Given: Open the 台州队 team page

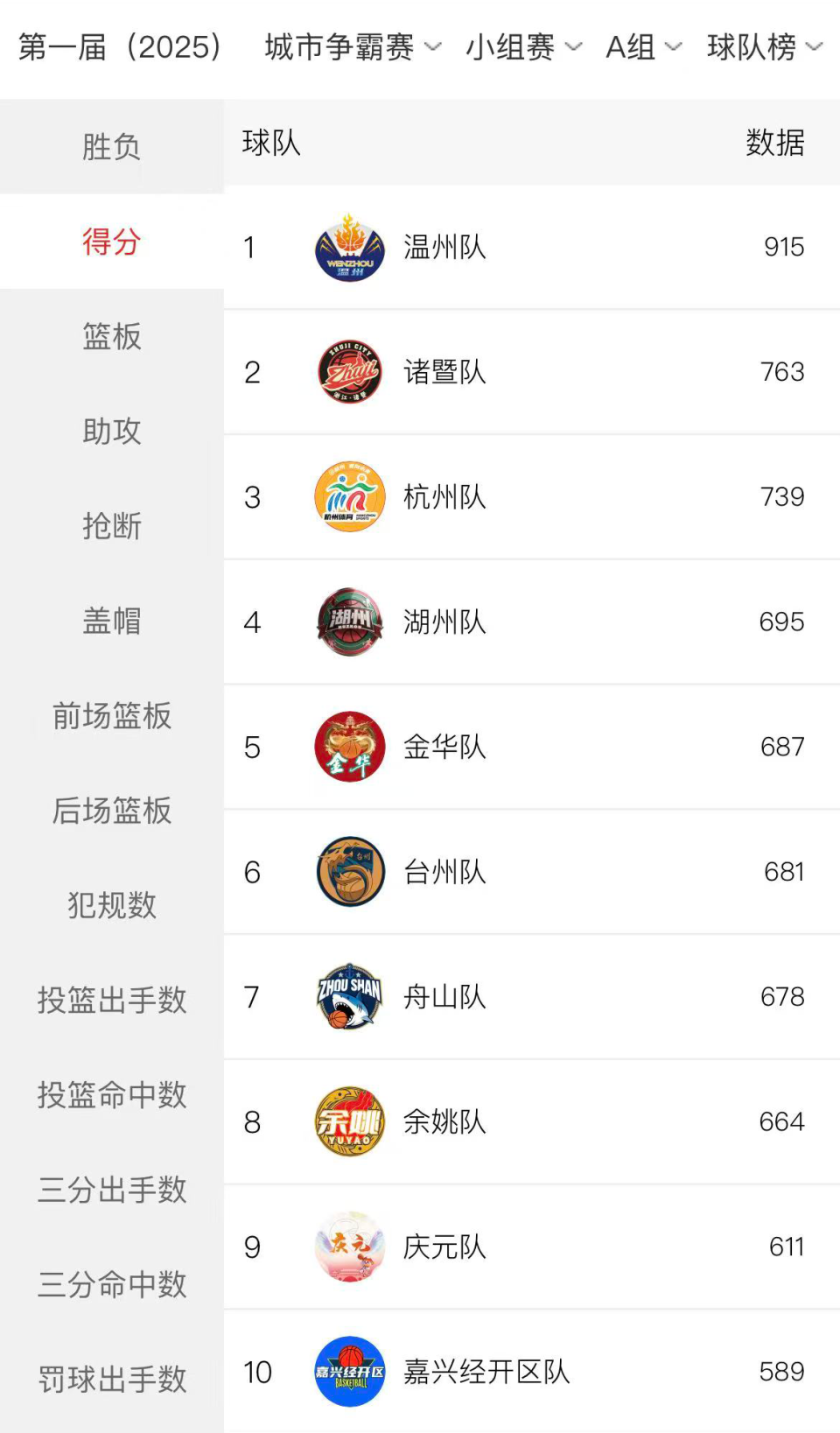Looking at the screenshot, I should [x=444, y=872].
